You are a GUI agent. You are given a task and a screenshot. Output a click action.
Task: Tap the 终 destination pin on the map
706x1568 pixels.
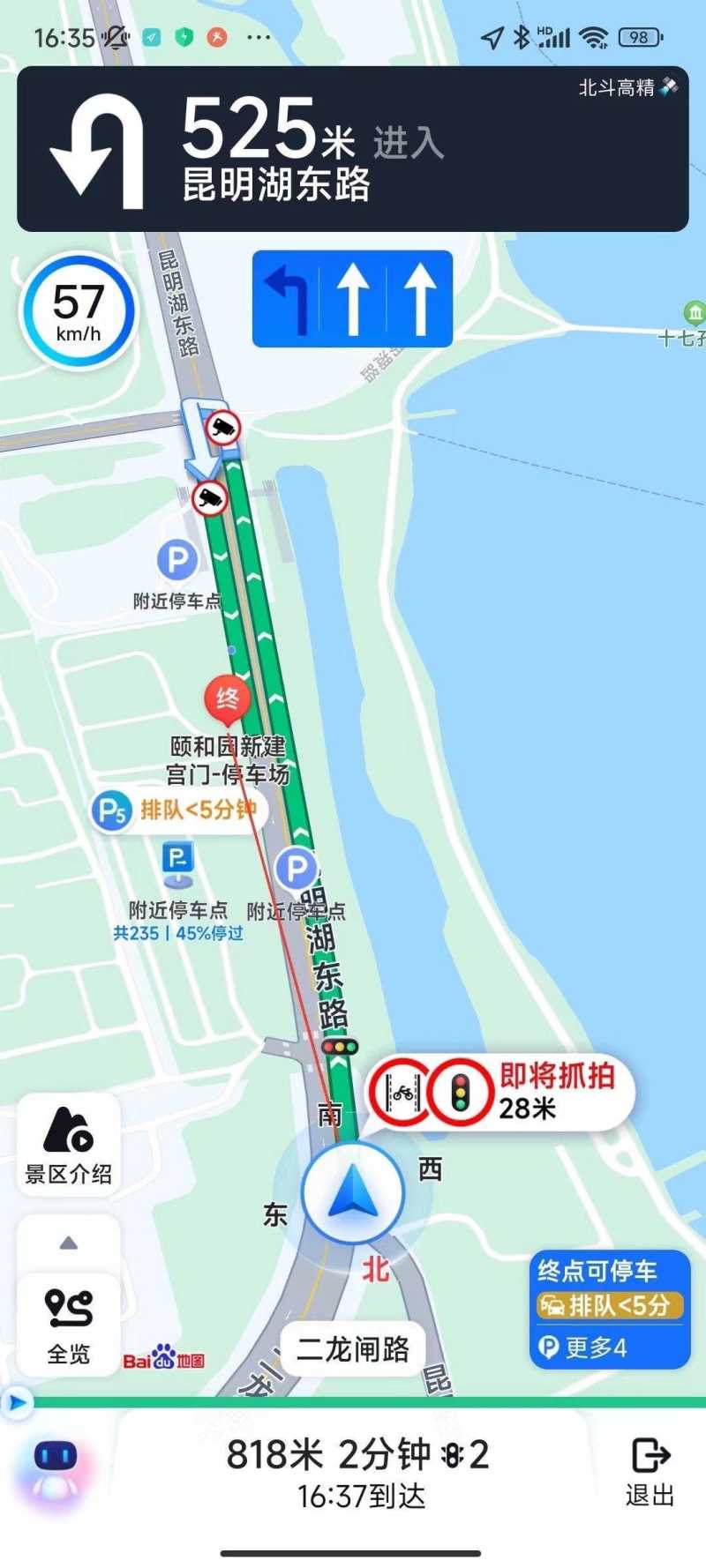(227, 700)
